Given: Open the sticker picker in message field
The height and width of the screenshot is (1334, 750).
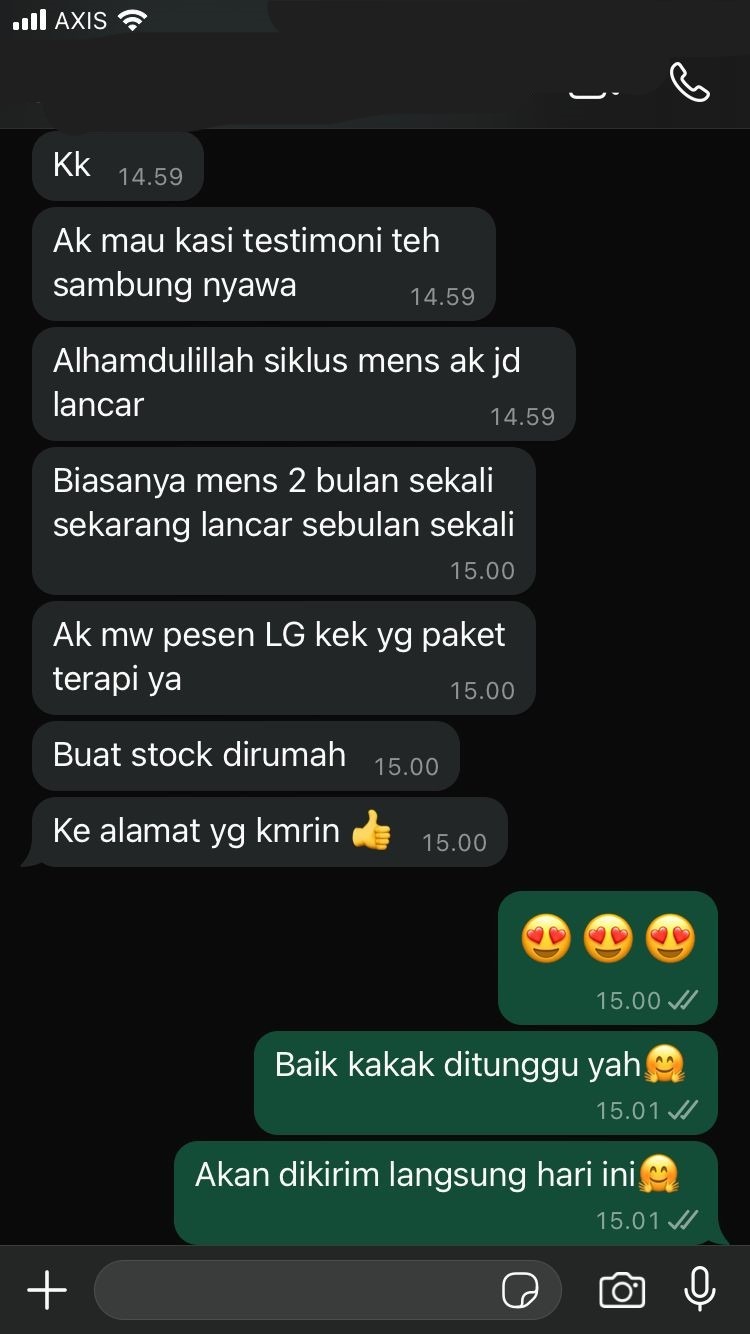Looking at the screenshot, I should click(x=520, y=1290).
